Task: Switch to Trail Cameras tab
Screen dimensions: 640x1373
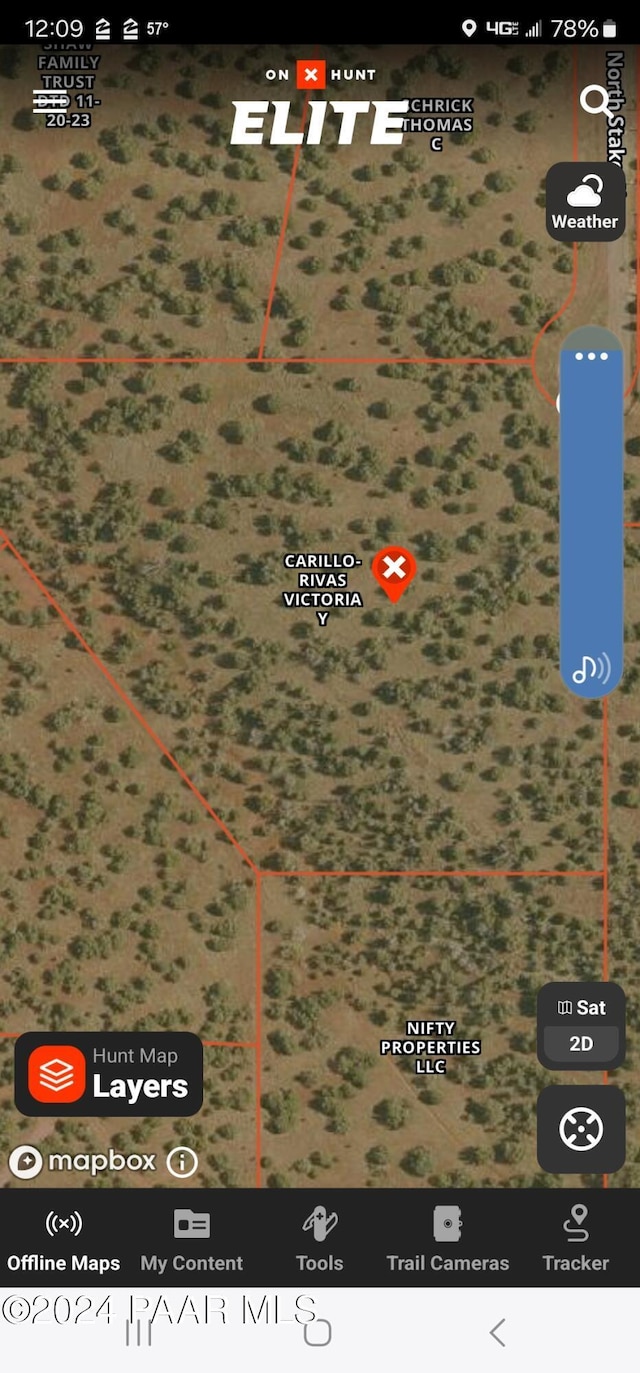Action: tap(448, 1239)
